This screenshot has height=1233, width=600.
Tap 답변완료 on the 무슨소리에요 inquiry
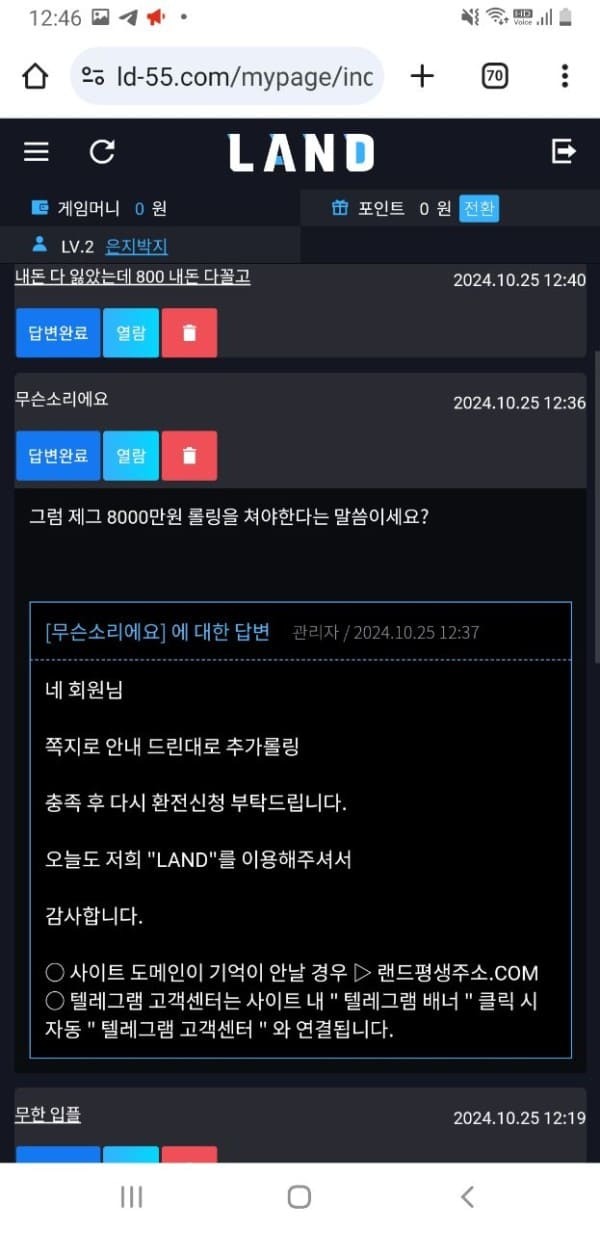click(58, 456)
